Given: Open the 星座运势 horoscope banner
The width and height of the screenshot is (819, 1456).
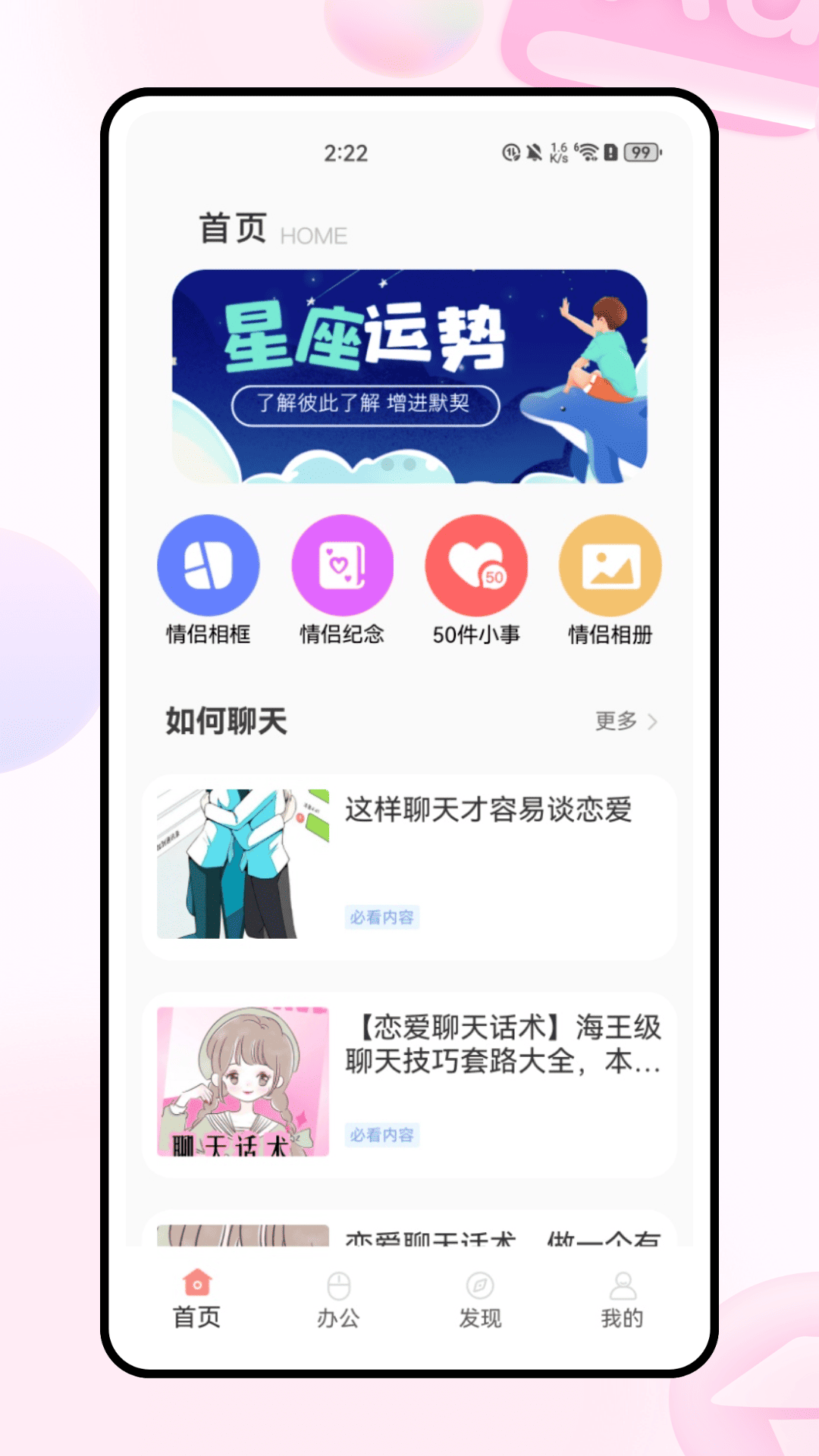Looking at the screenshot, I should pos(409,377).
